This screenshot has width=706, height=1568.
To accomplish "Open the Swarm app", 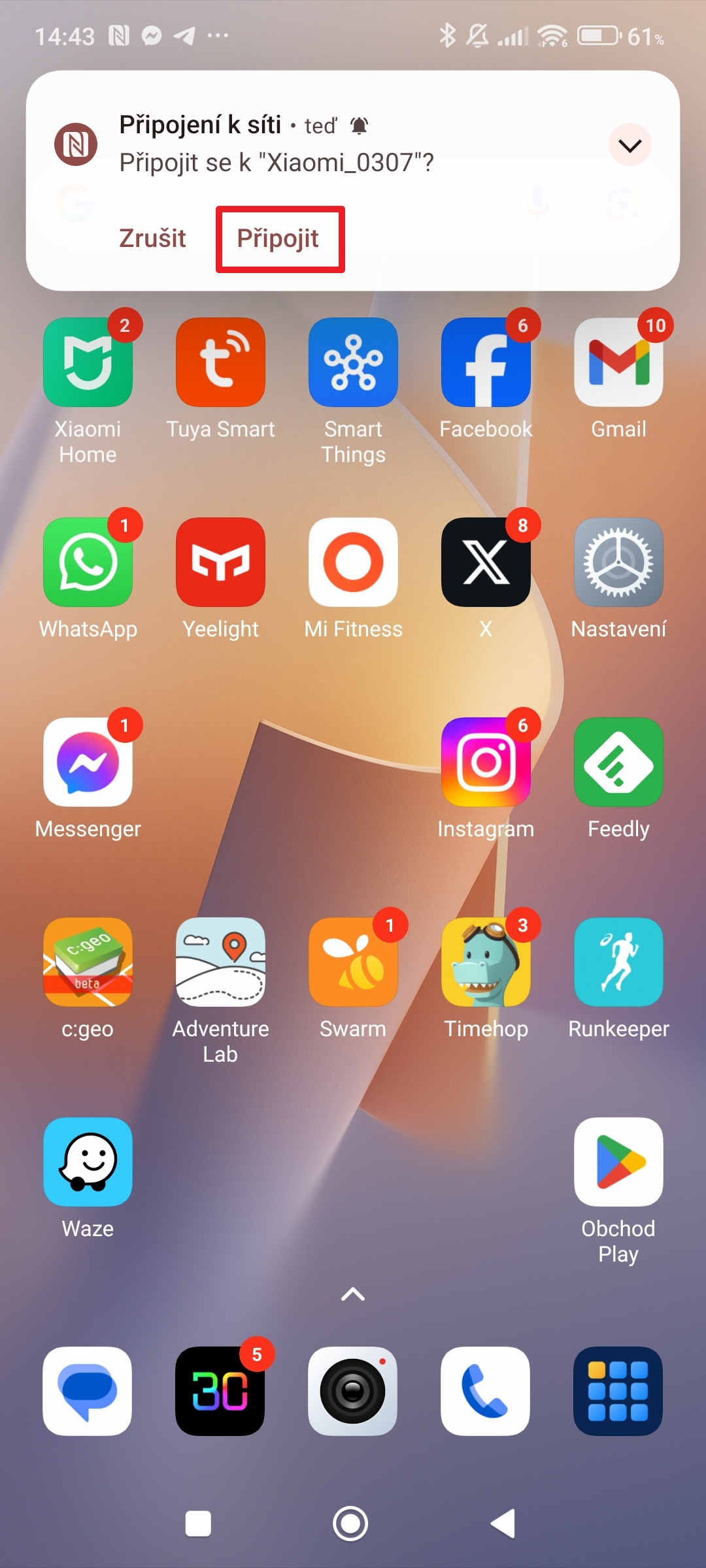I will [x=353, y=962].
